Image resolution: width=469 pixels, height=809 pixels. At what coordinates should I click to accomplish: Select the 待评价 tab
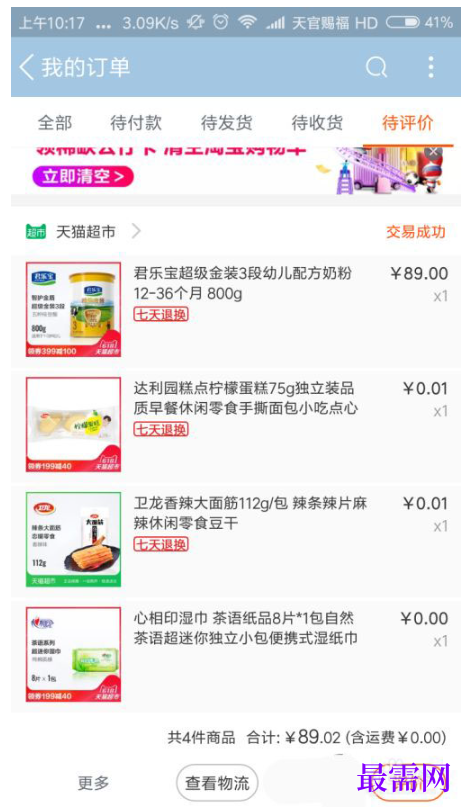pos(407,123)
